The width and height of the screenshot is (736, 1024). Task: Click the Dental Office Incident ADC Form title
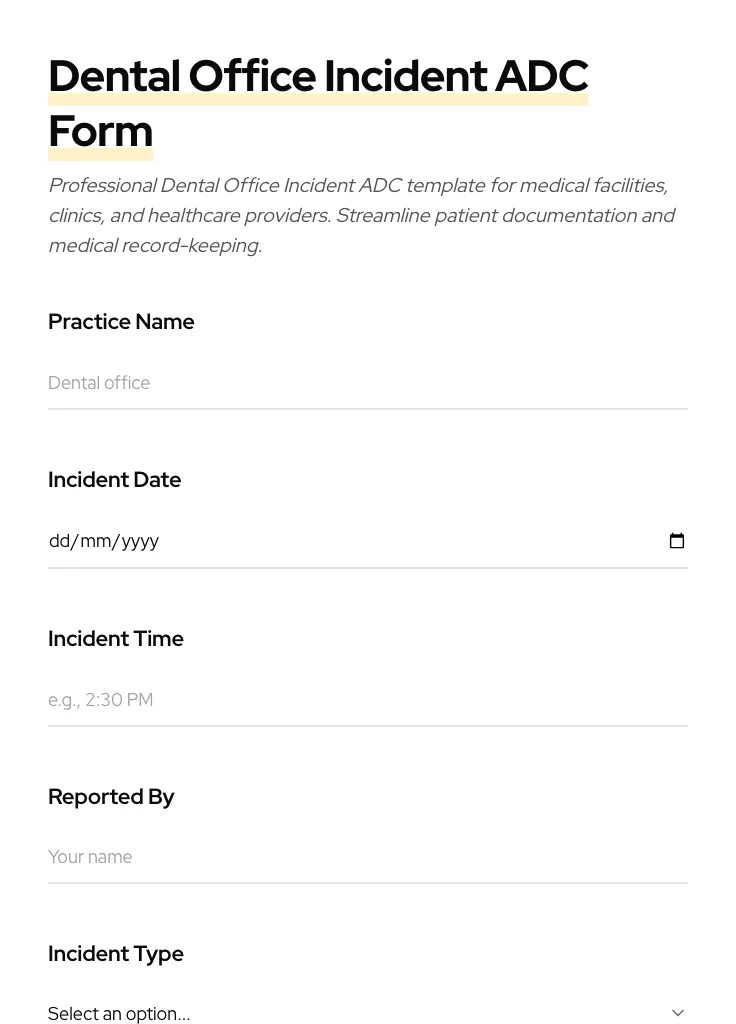pos(318,103)
